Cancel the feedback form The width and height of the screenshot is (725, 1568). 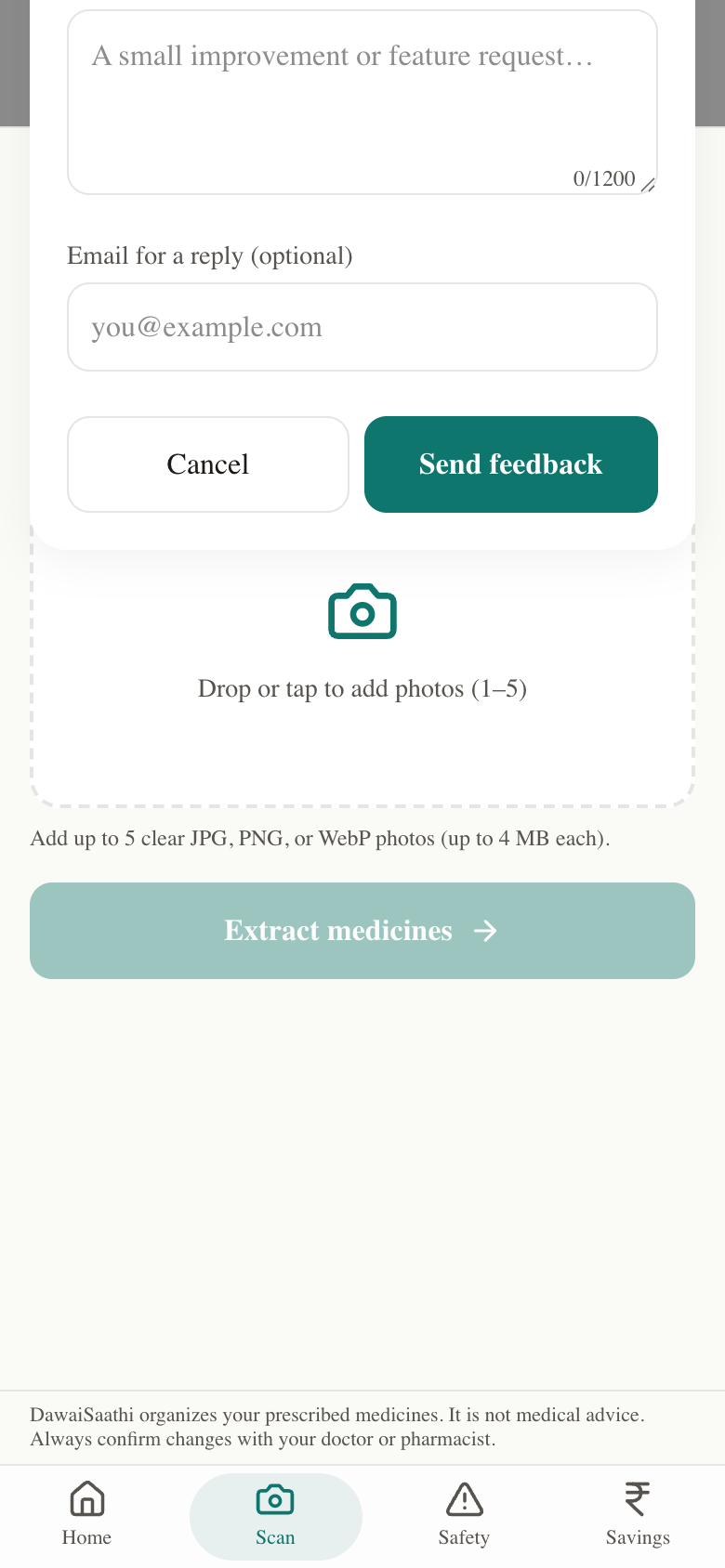(208, 464)
